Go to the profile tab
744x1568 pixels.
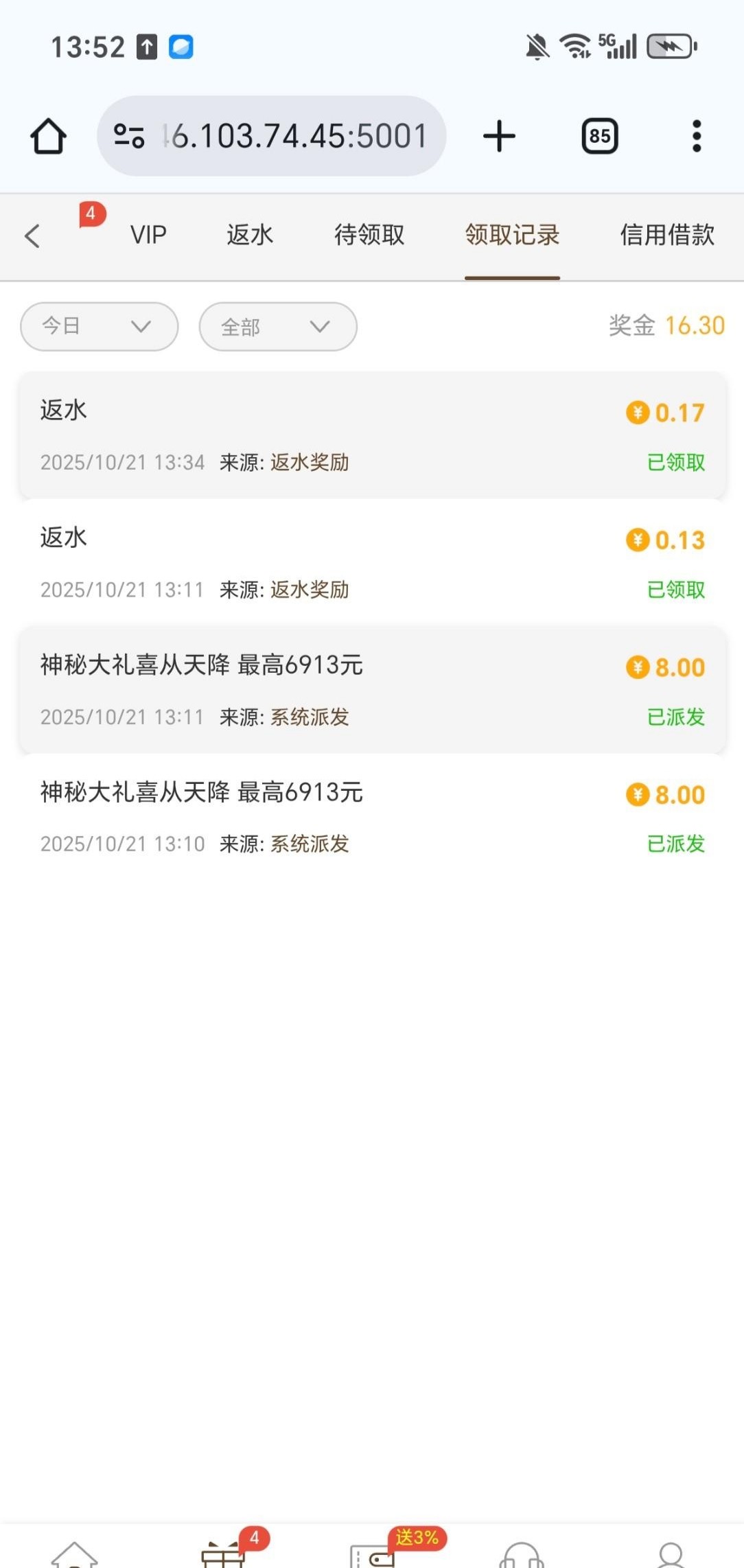click(x=670, y=1554)
